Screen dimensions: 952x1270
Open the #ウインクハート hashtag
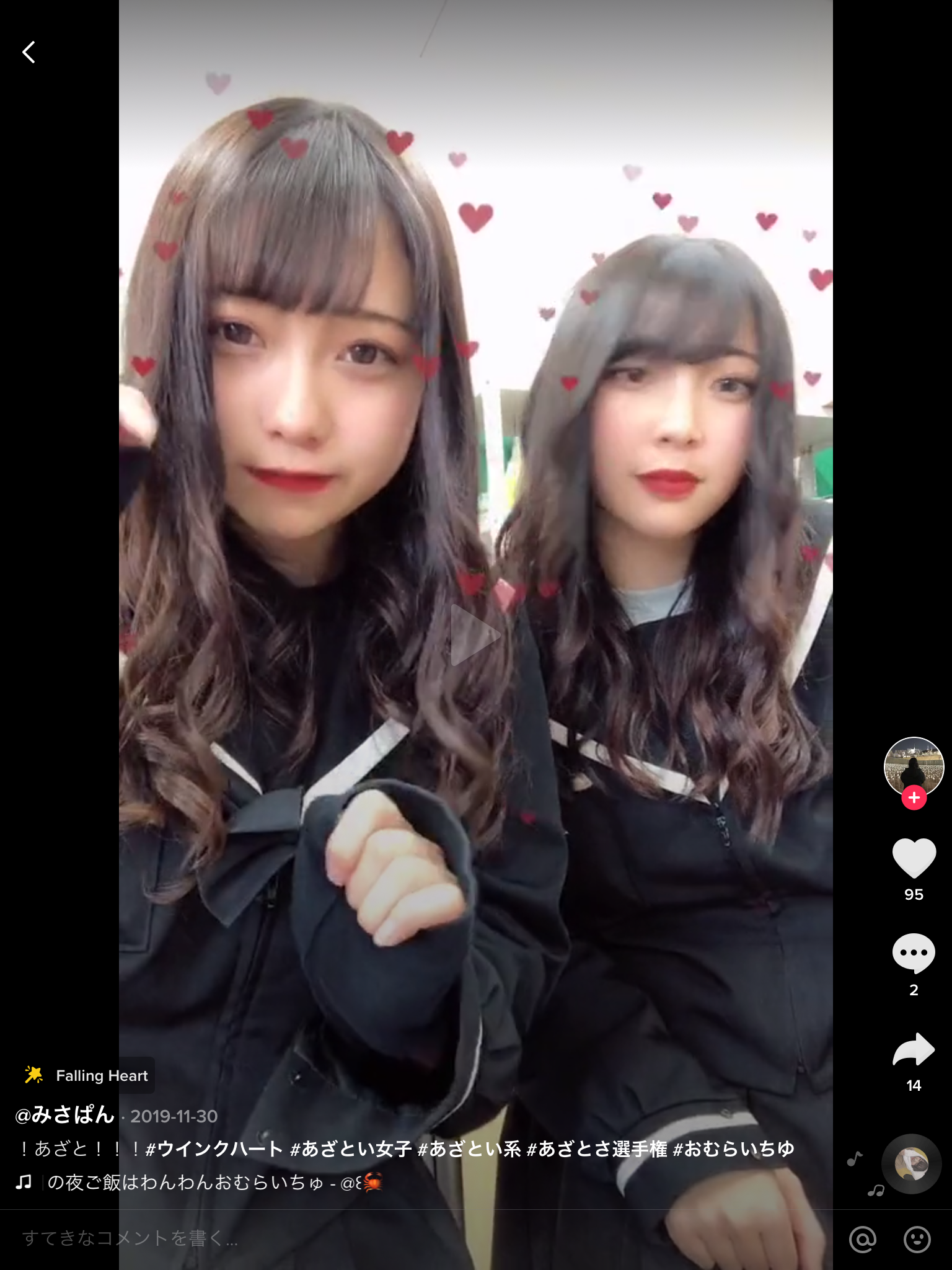coord(214,1149)
